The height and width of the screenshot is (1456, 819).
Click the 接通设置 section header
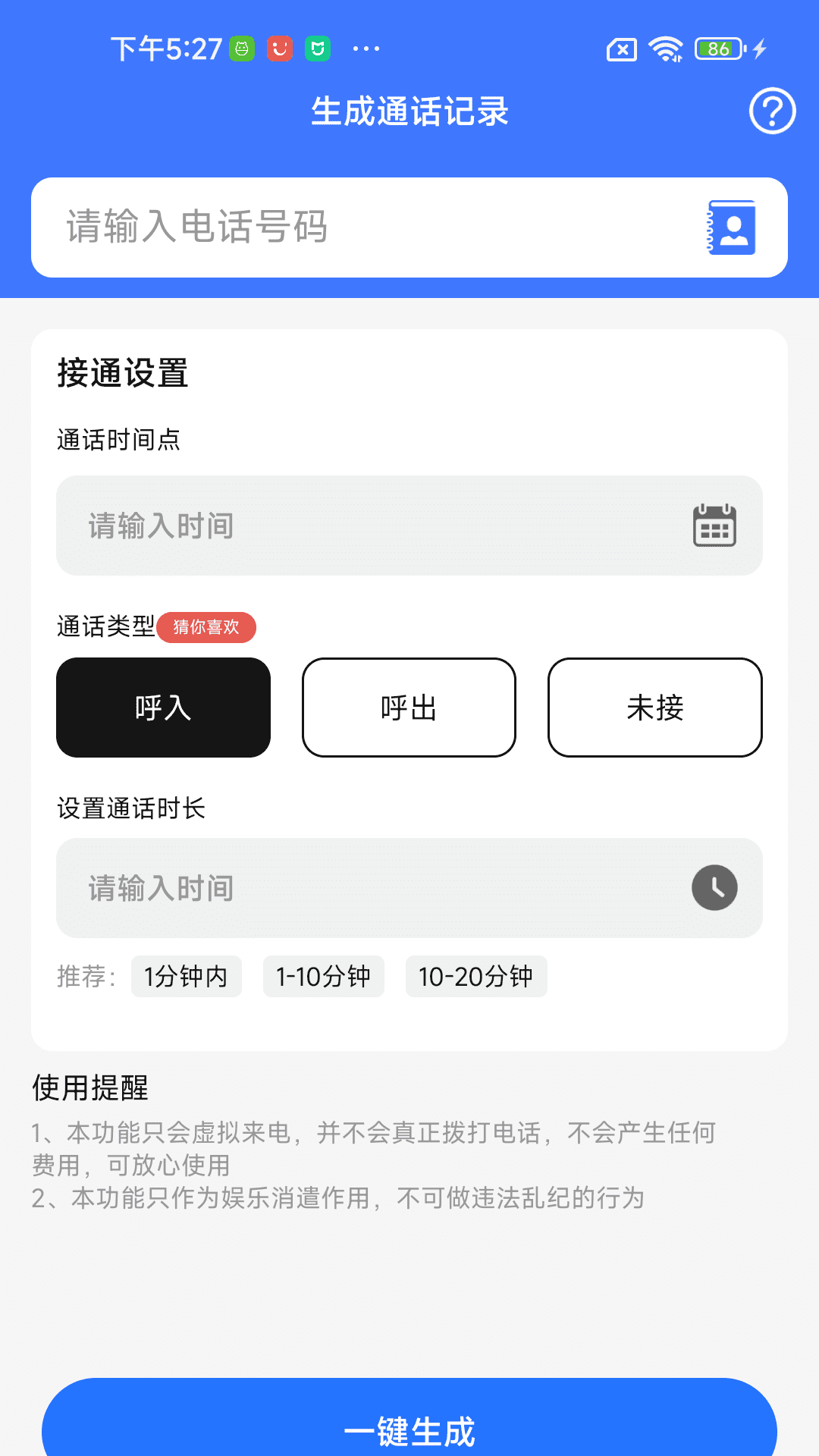pyautogui.click(x=123, y=372)
